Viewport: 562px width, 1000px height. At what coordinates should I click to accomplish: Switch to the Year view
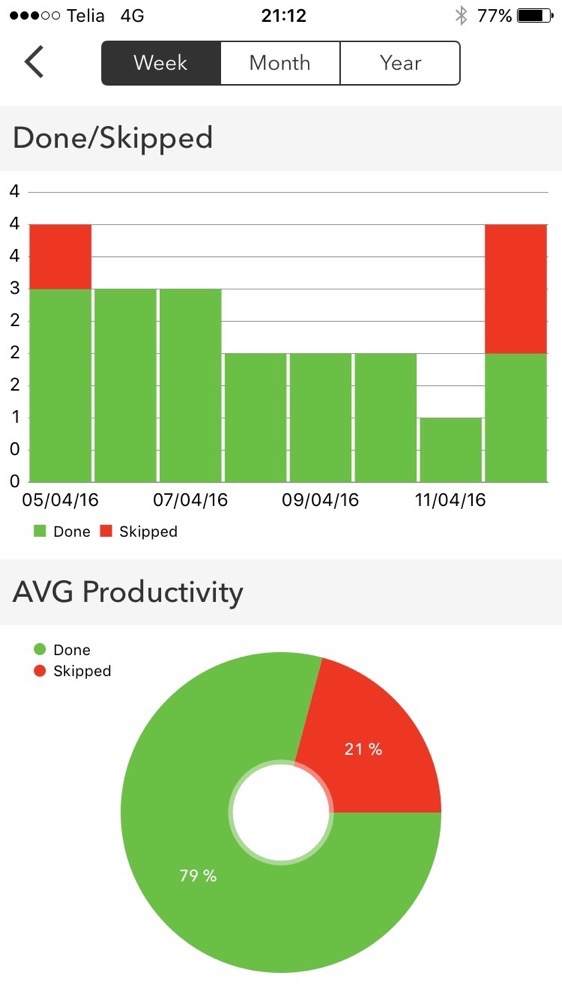point(400,63)
